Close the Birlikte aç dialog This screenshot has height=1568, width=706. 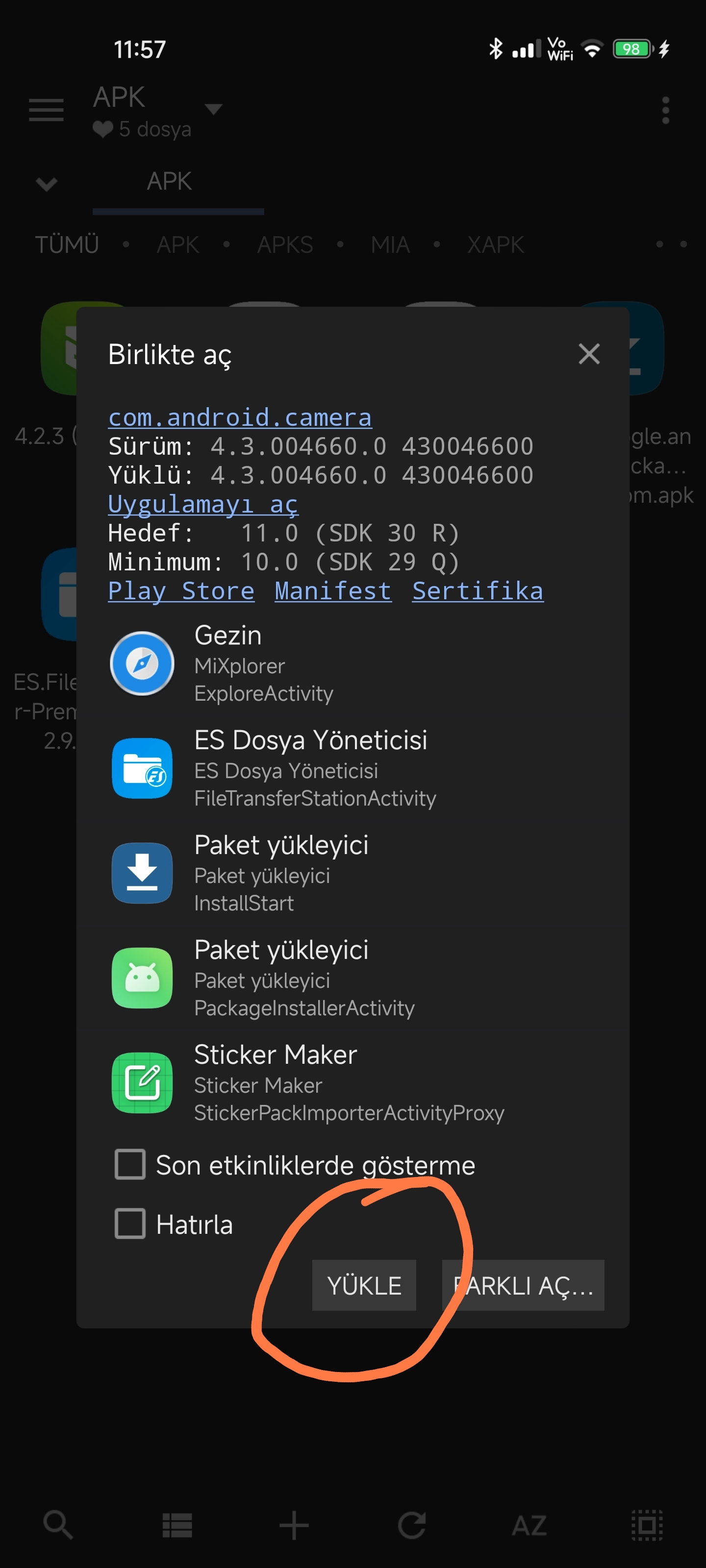[588, 354]
